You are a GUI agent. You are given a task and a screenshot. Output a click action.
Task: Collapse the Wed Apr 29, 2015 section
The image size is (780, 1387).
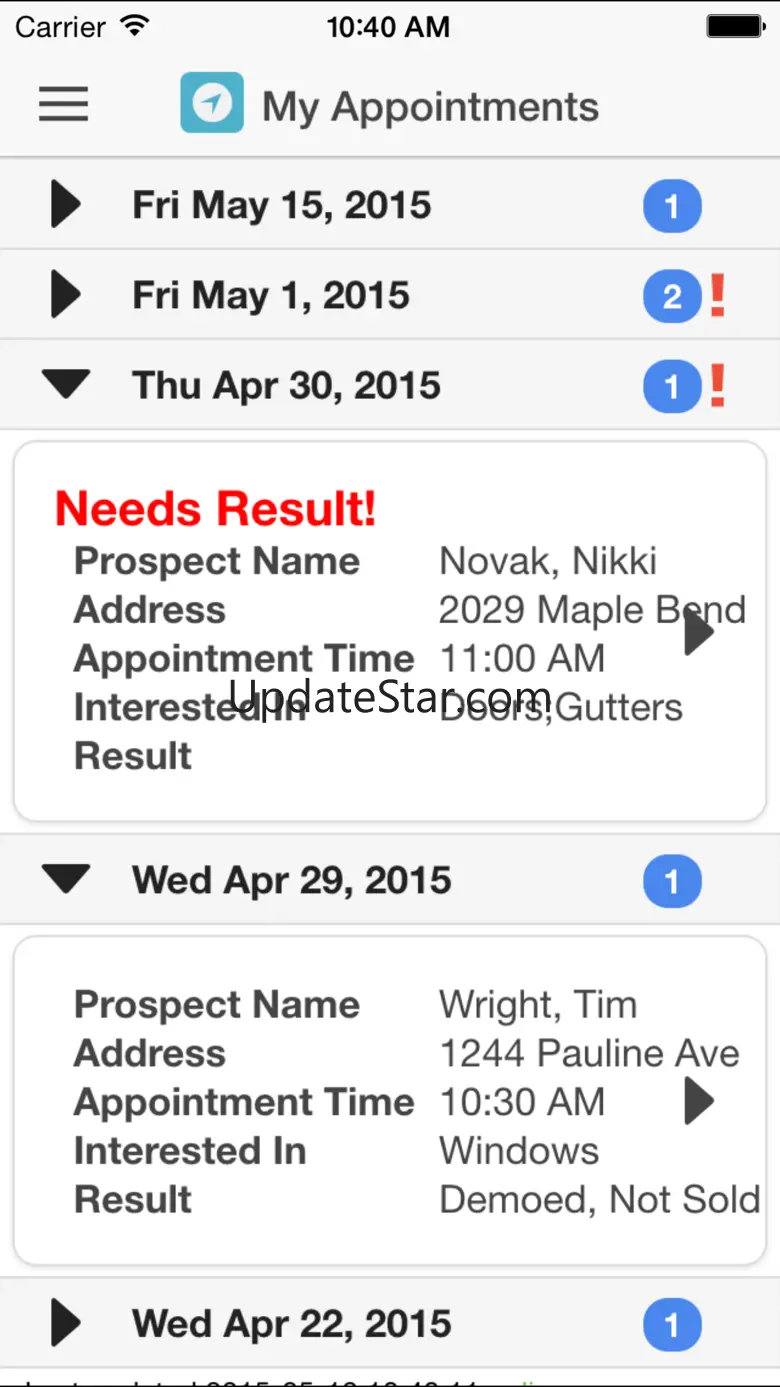(66, 880)
